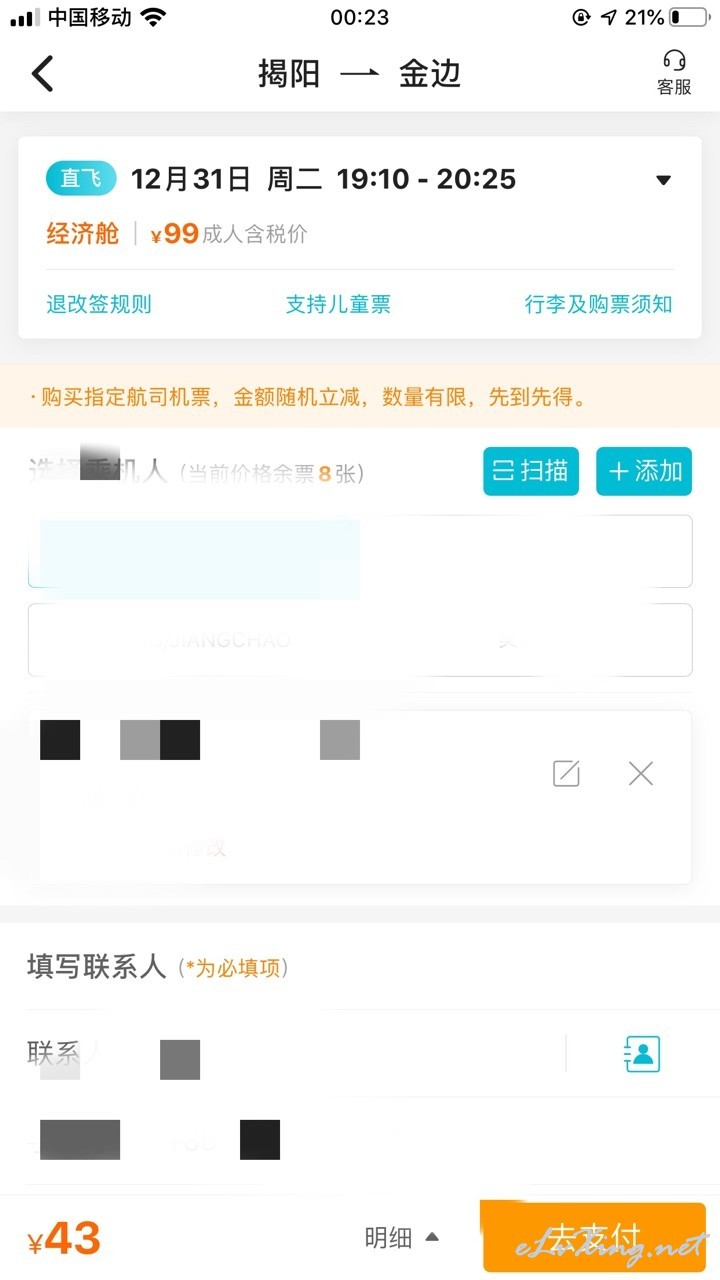View 支持儿童票 child ticket info
The width and height of the screenshot is (720, 1280).
[338, 304]
